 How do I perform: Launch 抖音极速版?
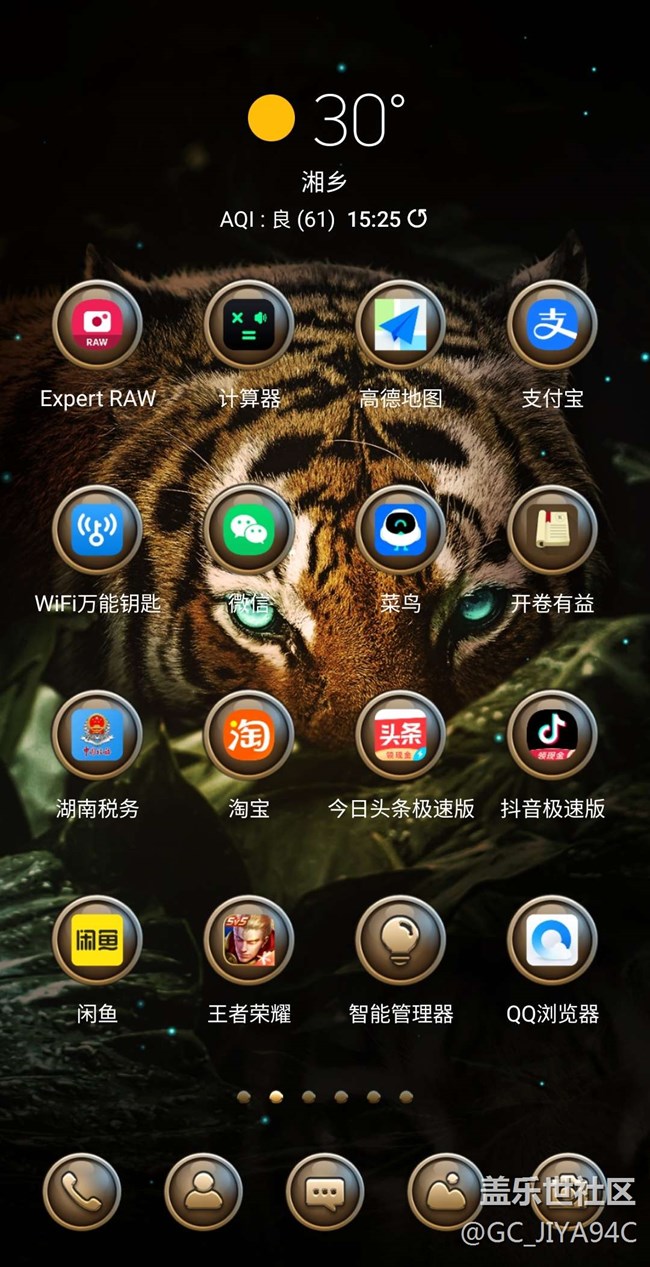(552, 735)
